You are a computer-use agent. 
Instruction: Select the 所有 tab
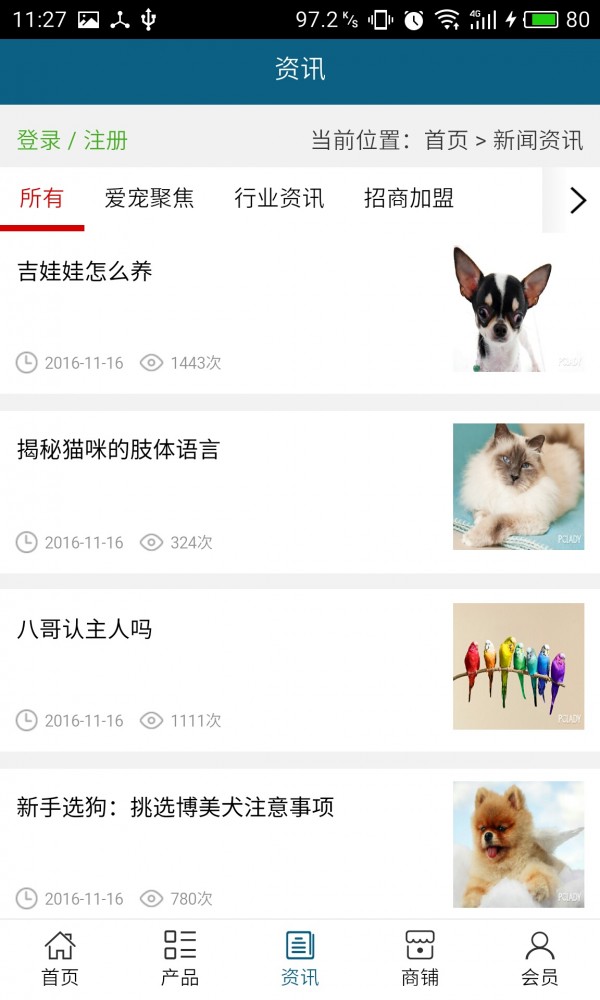tap(41, 198)
